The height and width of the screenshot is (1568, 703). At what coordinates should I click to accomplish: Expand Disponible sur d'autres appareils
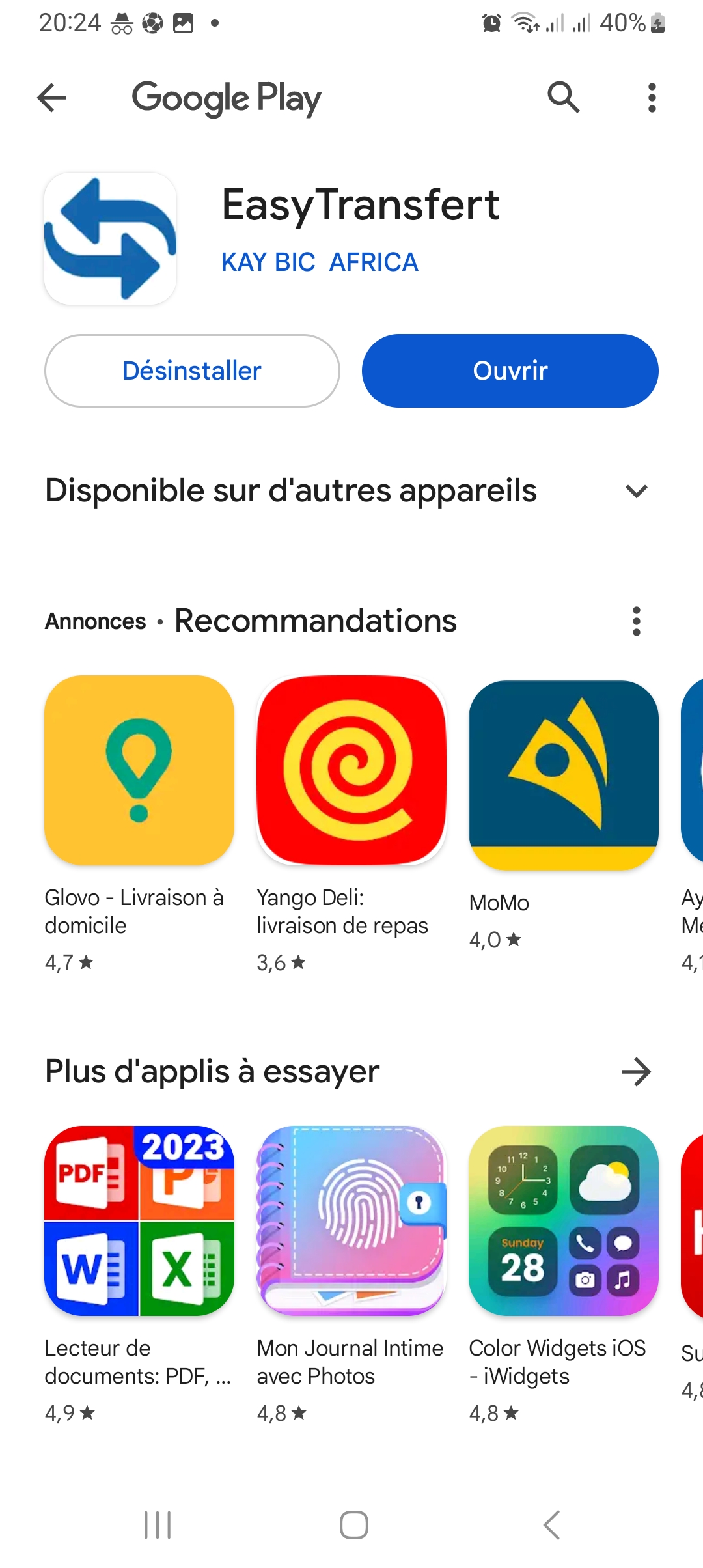[x=636, y=491]
